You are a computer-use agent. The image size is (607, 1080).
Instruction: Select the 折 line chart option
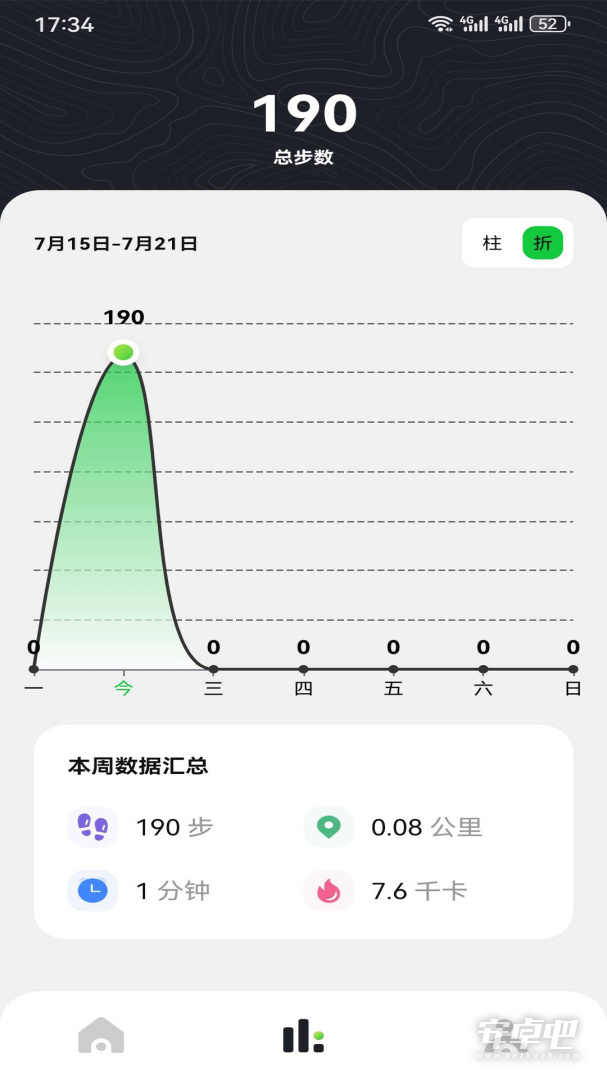(x=543, y=243)
